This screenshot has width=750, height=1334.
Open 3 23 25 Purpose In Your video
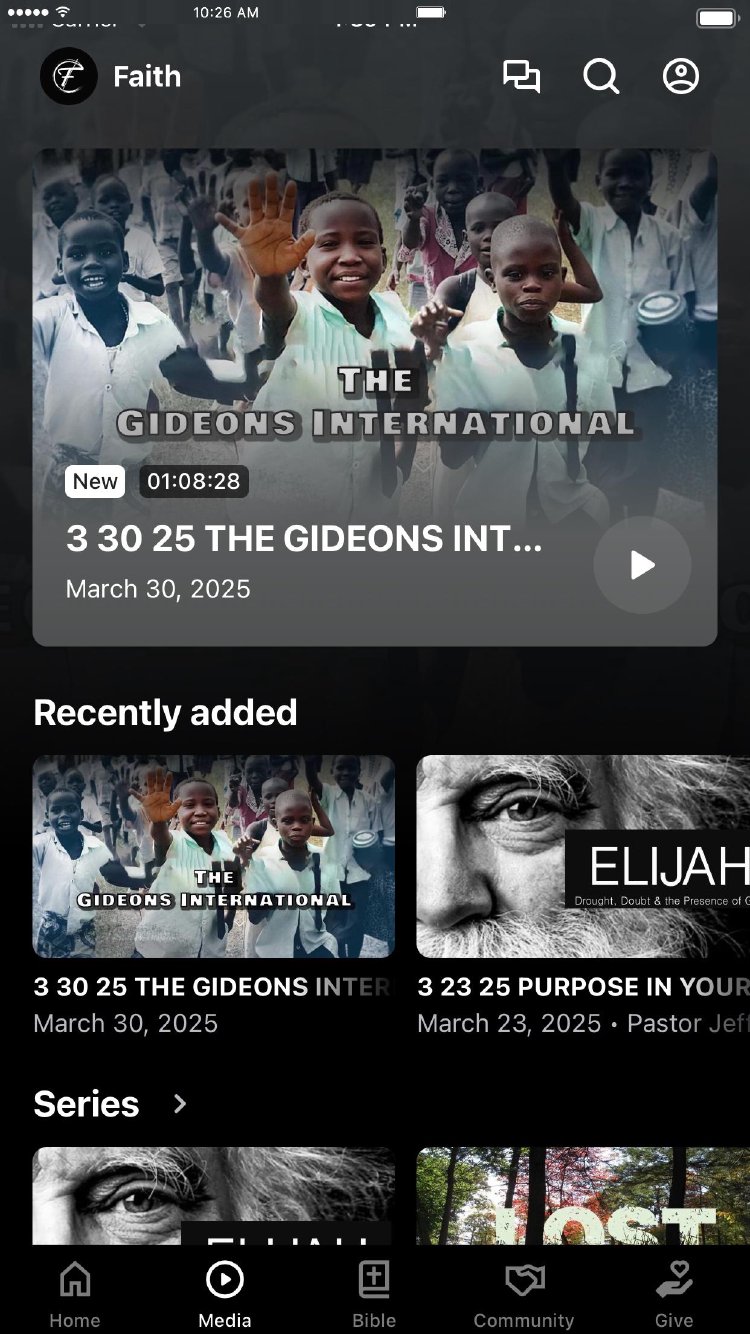click(583, 857)
